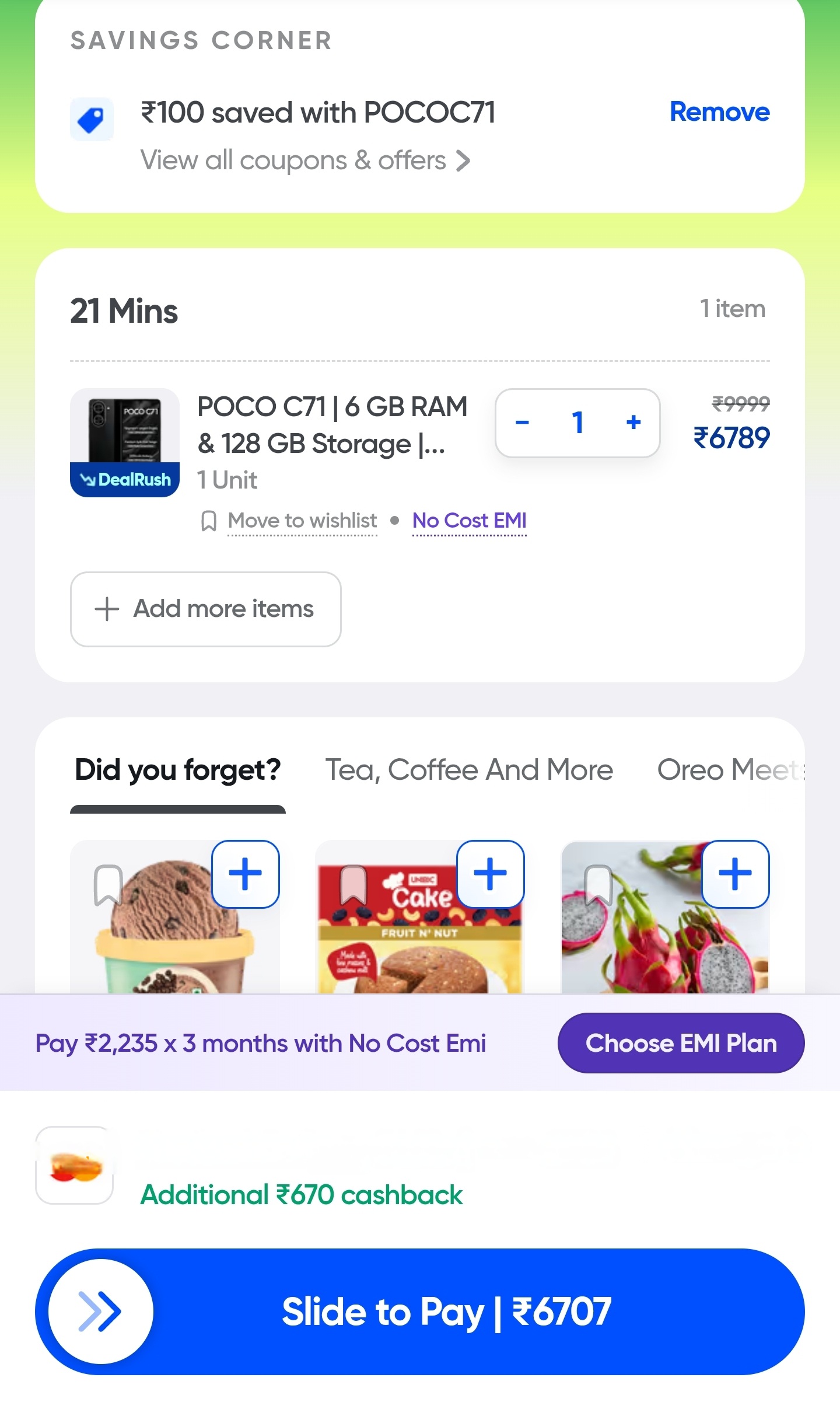The image size is (840, 1409).
Task: Add the Fruit N' Nut cake to cart
Action: (490, 874)
